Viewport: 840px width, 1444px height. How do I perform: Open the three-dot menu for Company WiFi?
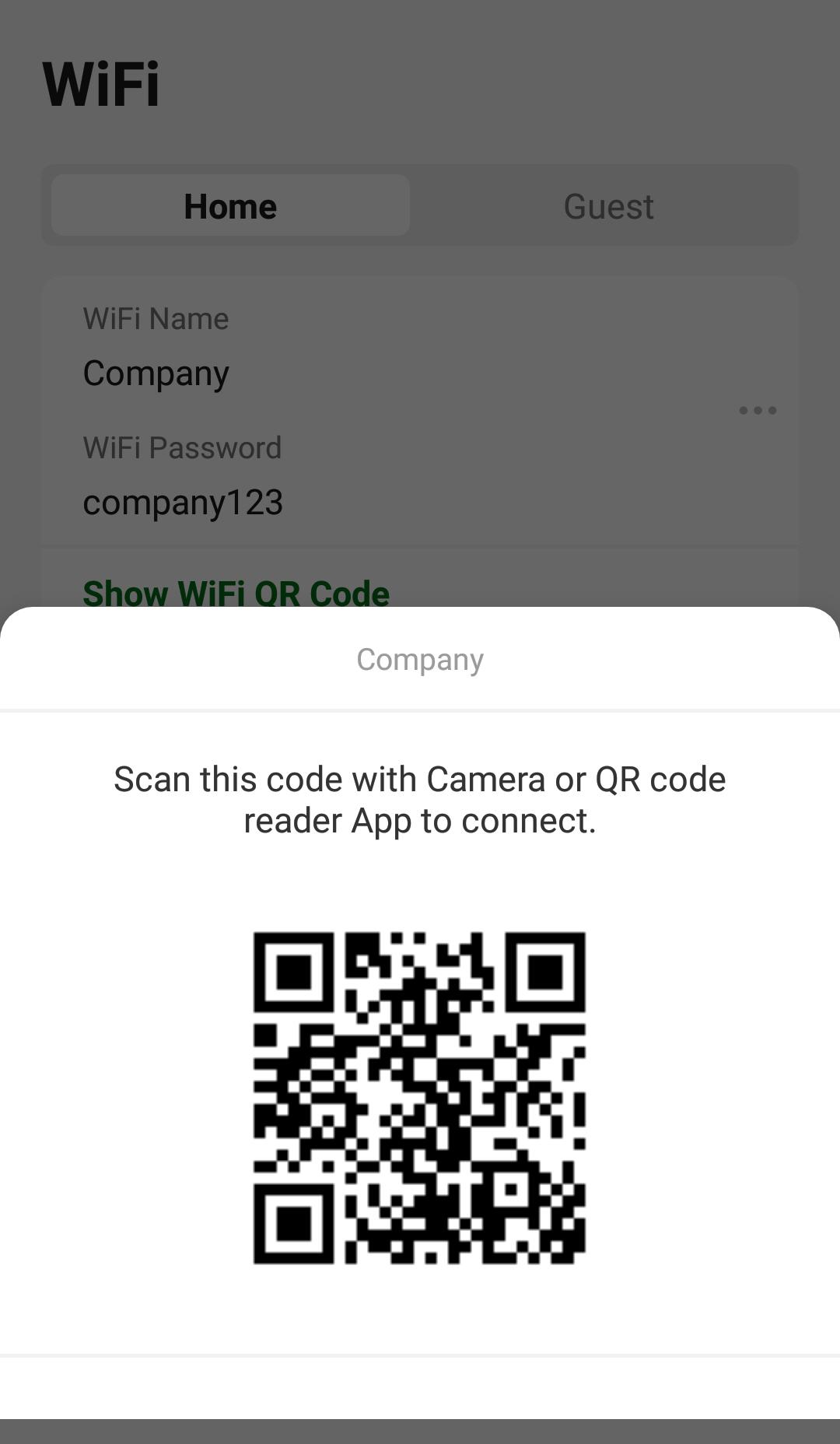(757, 410)
